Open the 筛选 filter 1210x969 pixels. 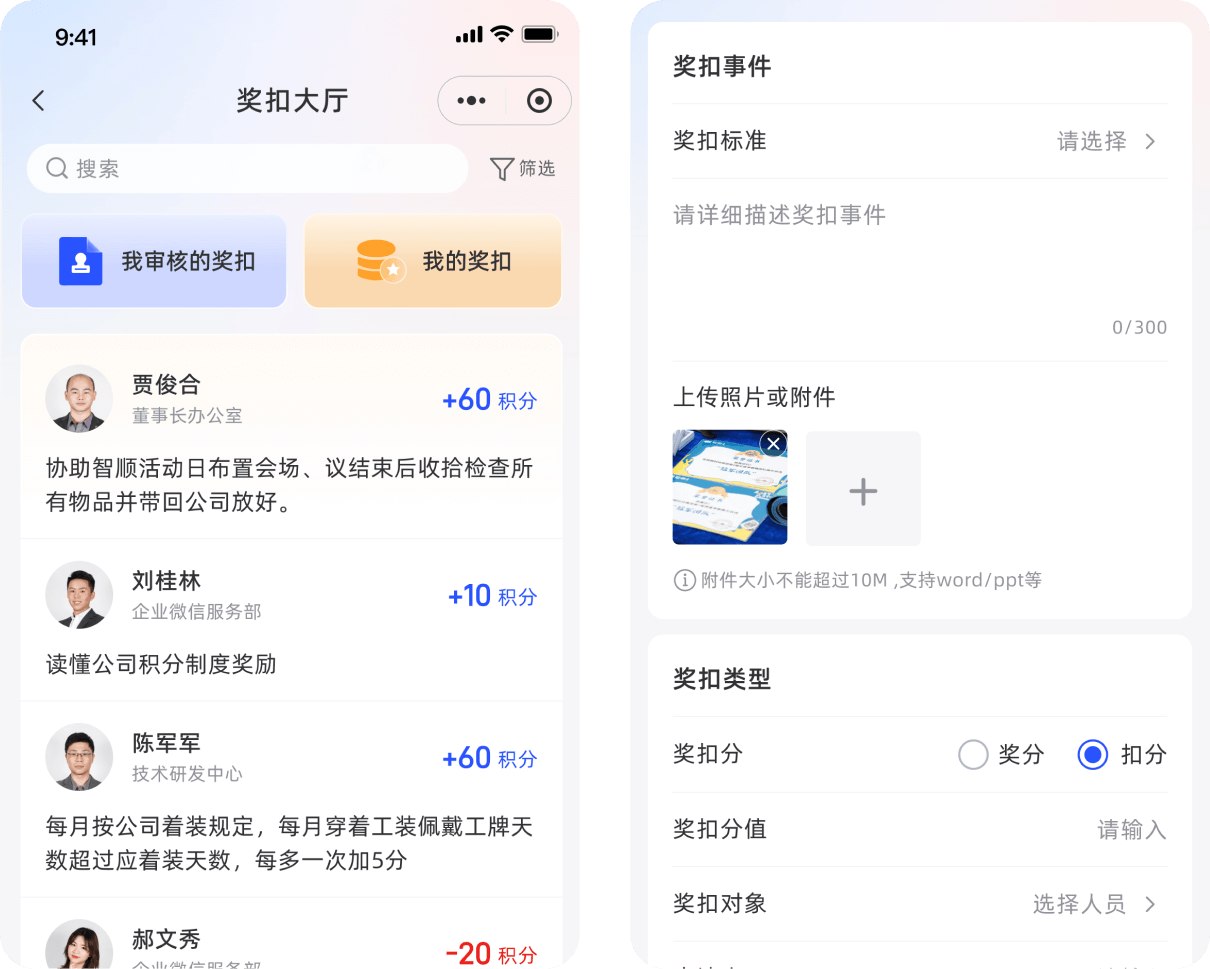(522, 169)
